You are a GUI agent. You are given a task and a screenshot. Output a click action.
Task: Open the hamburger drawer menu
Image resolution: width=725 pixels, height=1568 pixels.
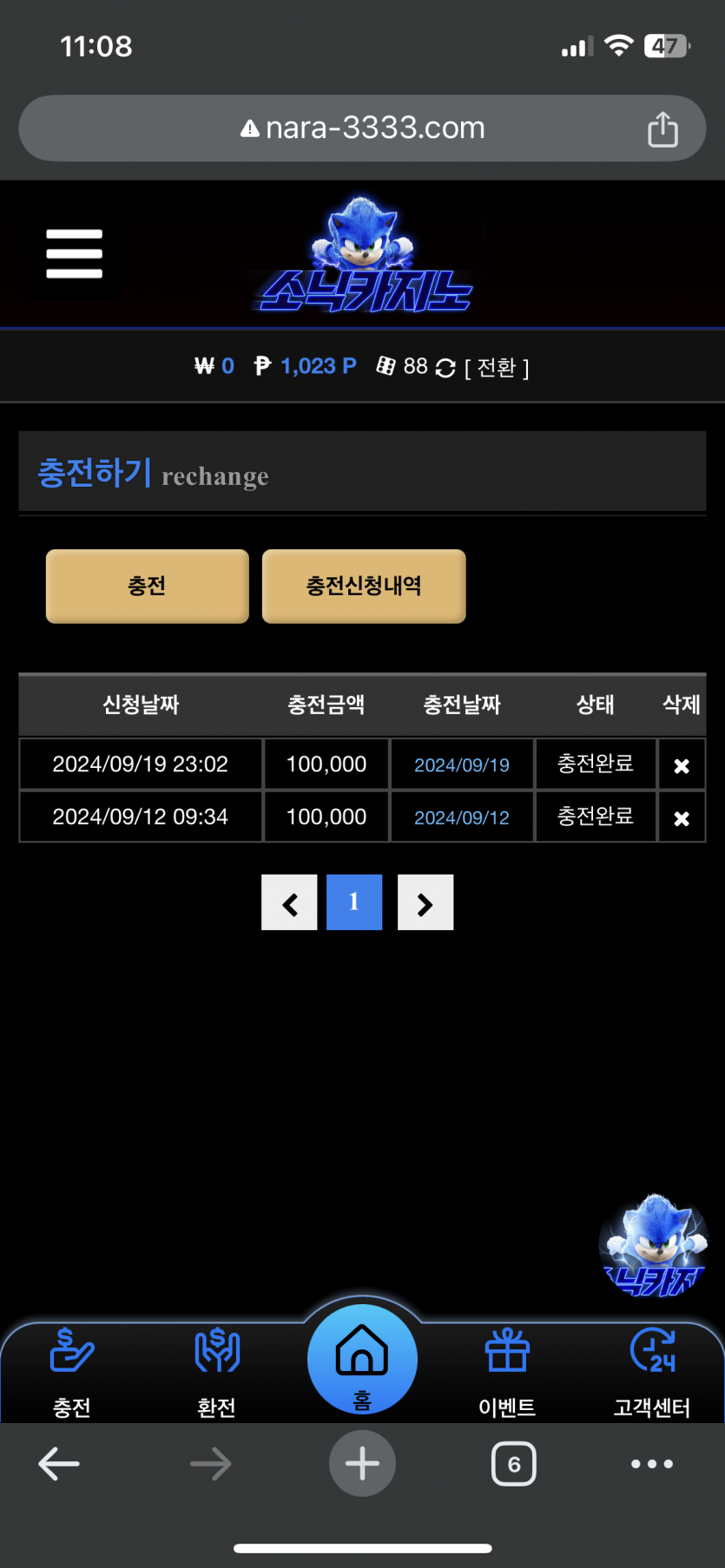click(75, 254)
